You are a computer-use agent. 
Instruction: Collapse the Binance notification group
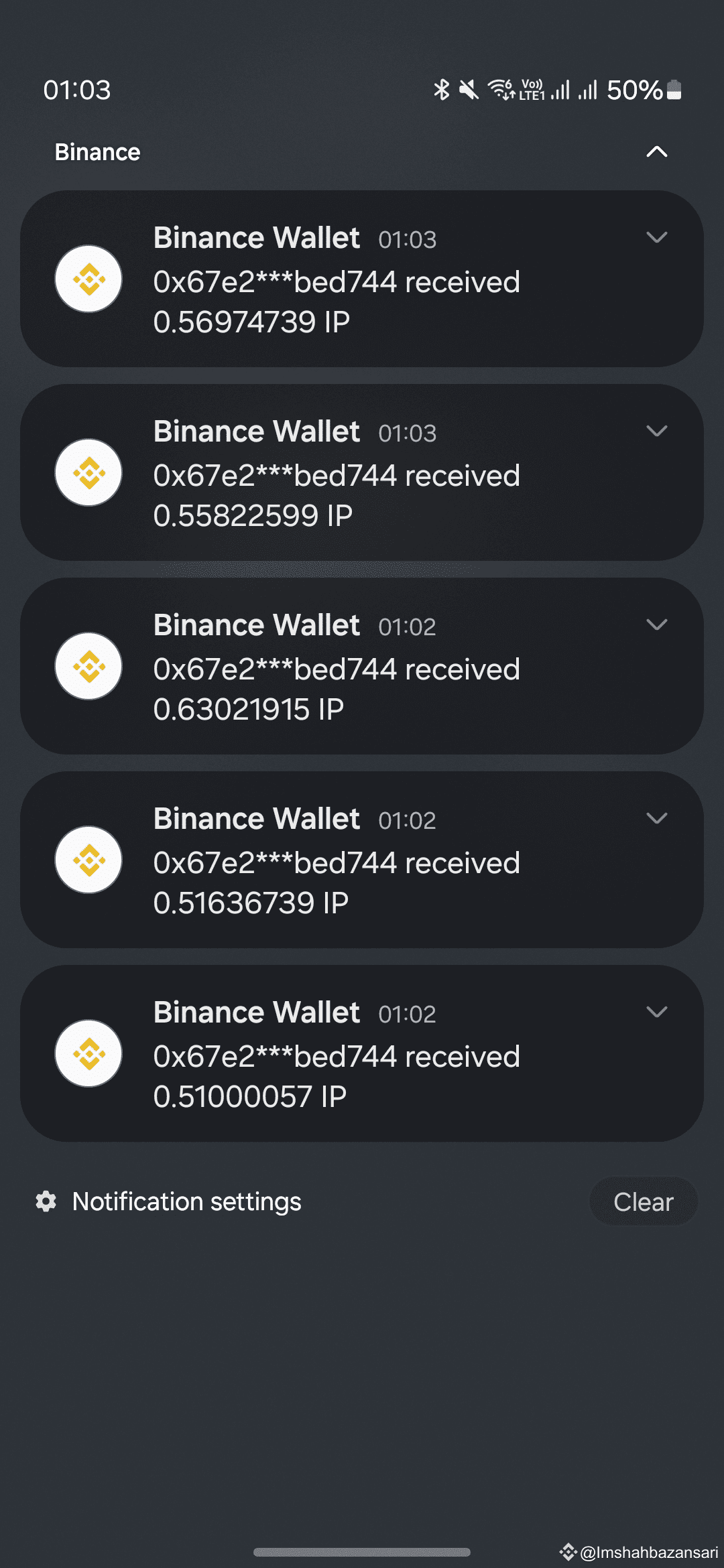pos(658,152)
